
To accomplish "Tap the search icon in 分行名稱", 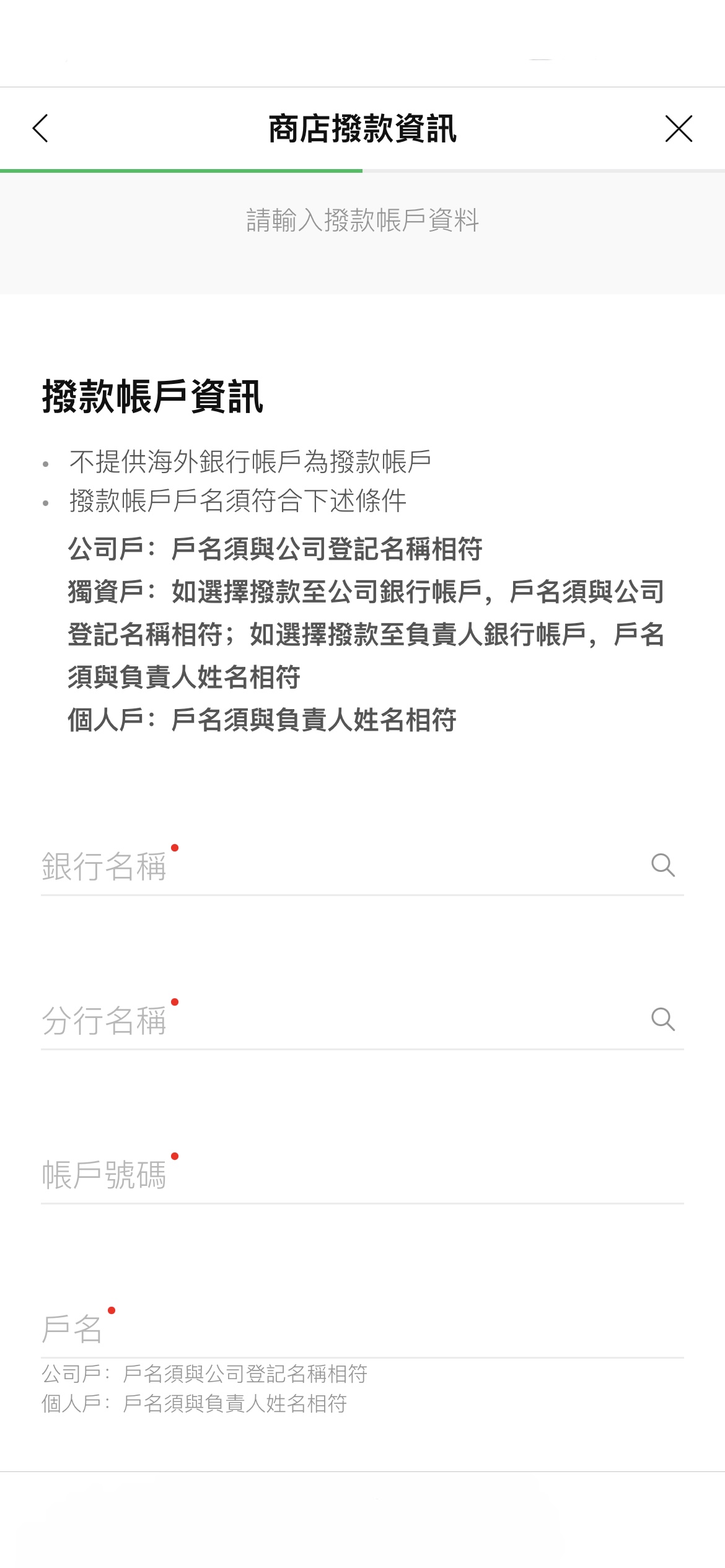I will 663,1019.
